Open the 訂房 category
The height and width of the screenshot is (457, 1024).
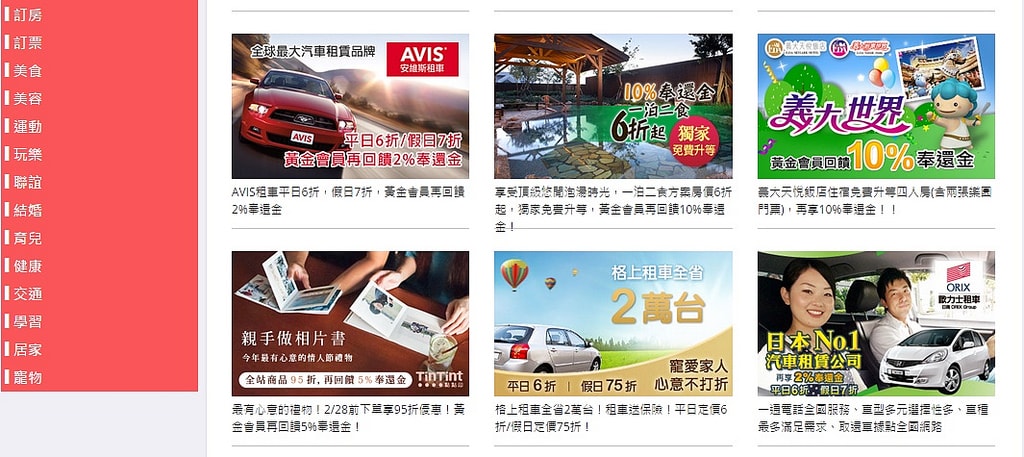pos(28,15)
